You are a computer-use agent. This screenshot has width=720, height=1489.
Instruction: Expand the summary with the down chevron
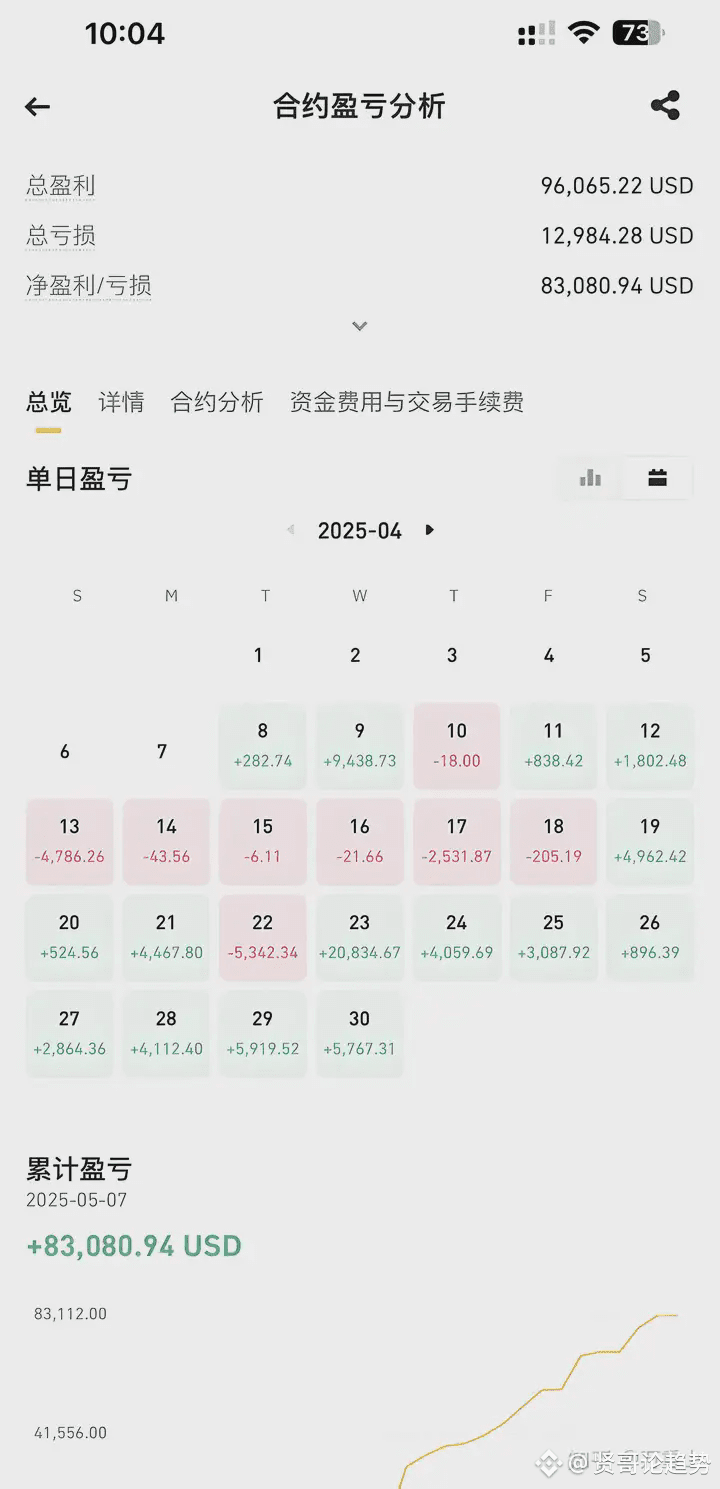pyautogui.click(x=360, y=326)
